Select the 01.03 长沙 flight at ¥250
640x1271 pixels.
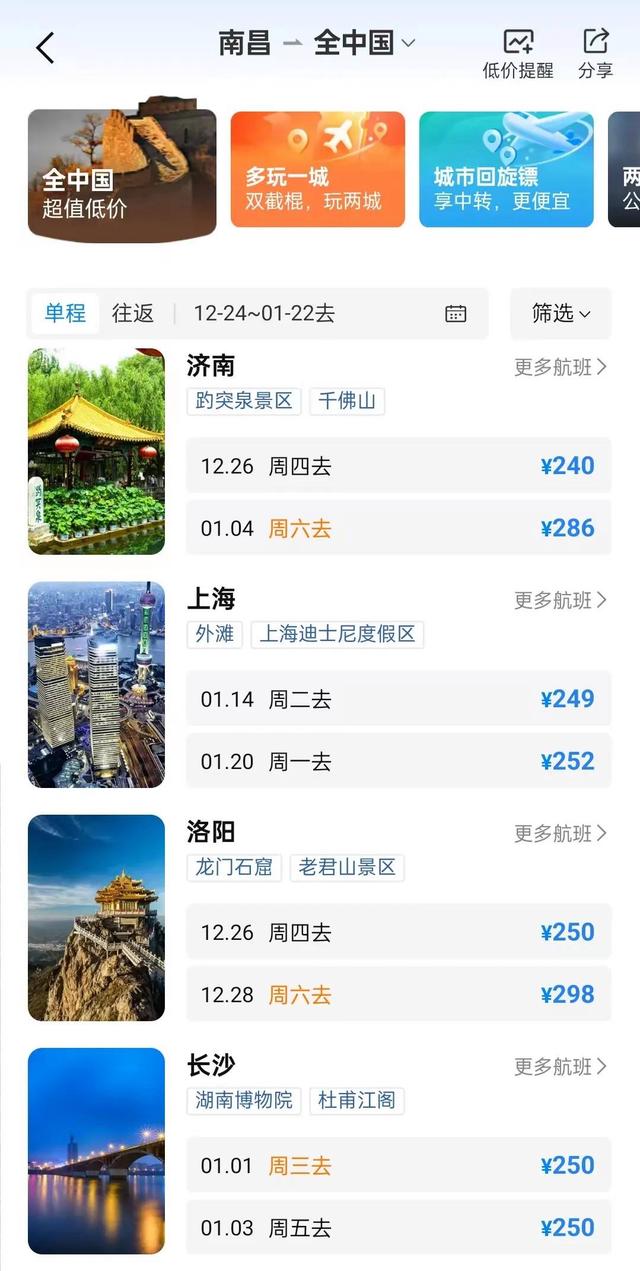tap(398, 1227)
